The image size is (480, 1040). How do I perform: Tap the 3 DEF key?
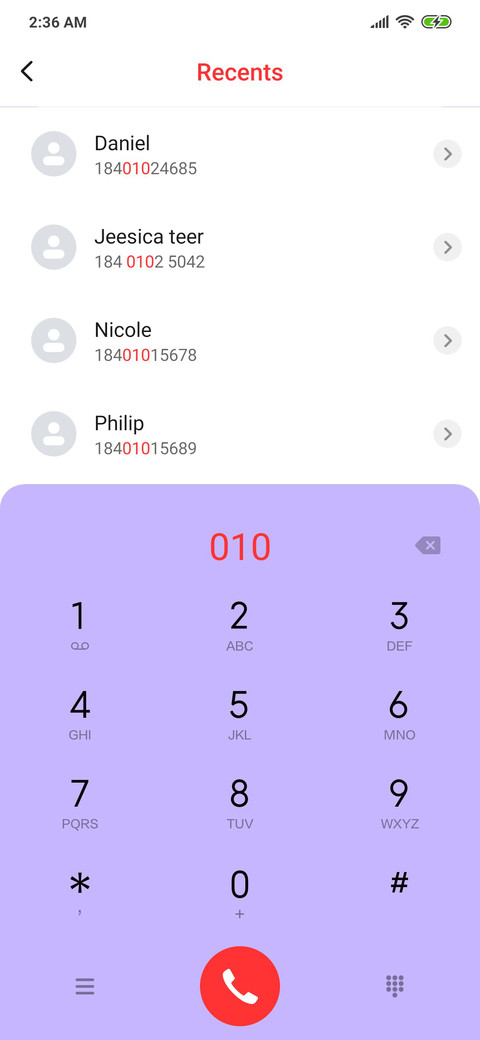coord(399,625)
